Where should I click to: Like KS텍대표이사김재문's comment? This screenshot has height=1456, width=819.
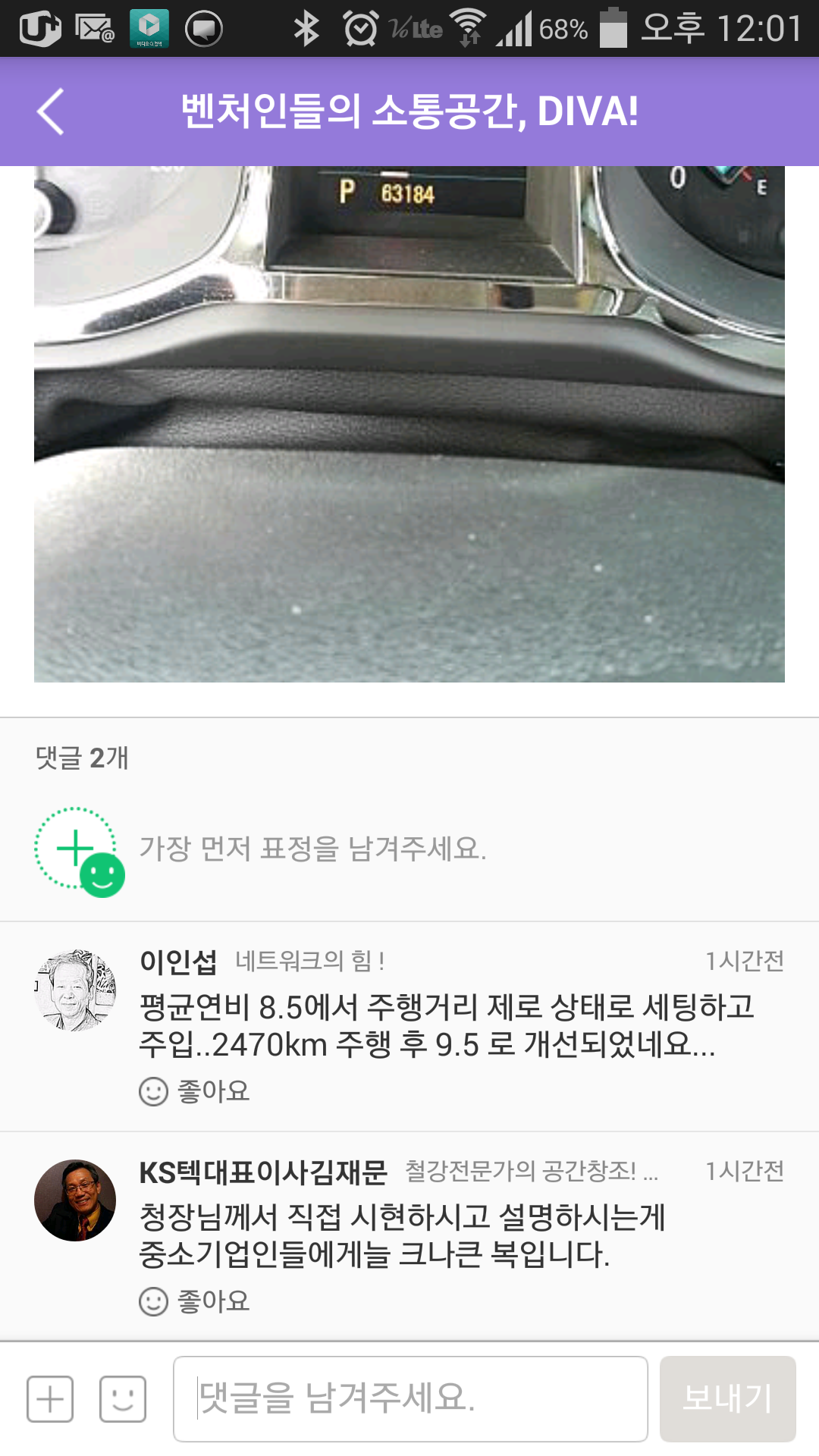[x=195, y=1302]
